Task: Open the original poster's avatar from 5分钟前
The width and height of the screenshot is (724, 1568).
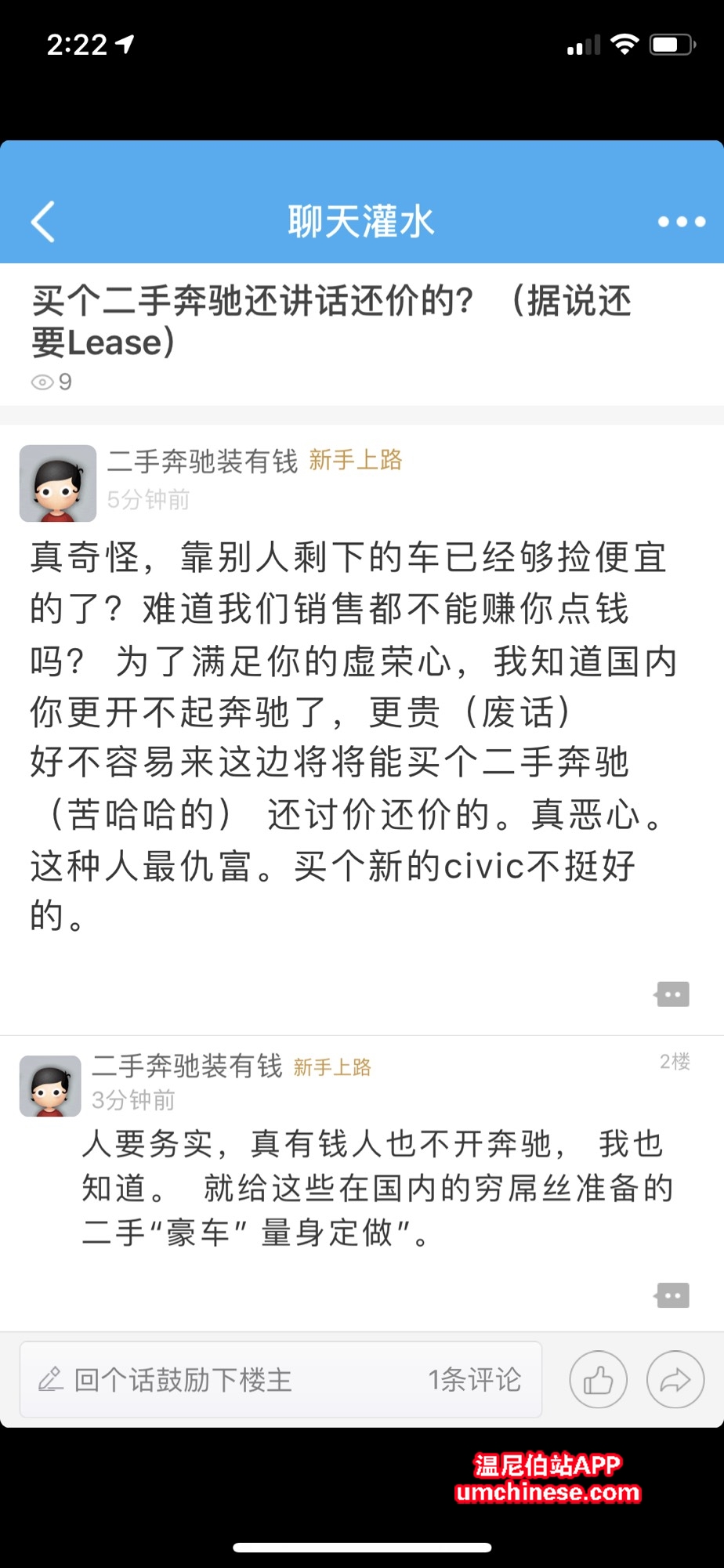Action: point(58,483)
